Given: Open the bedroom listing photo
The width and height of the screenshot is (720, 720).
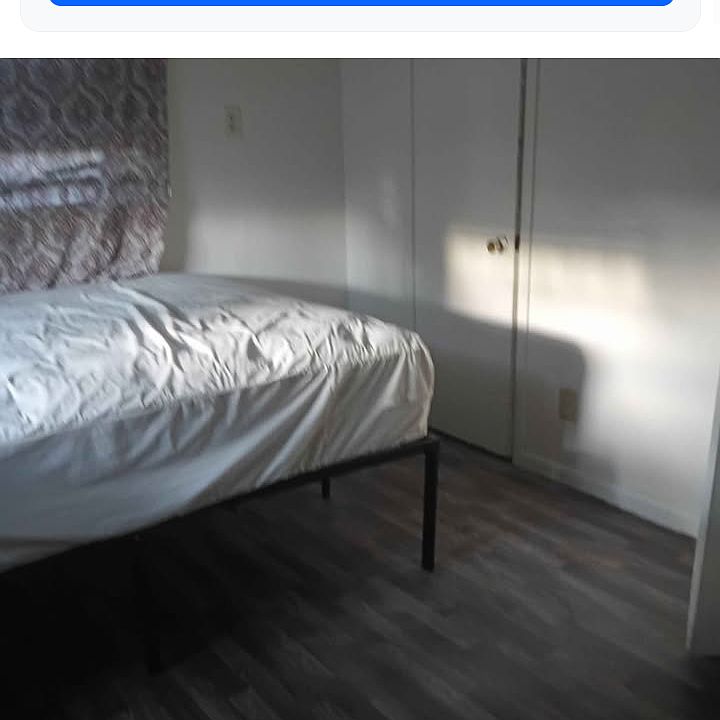Looking at the screenshot, I should click(360, 388).
